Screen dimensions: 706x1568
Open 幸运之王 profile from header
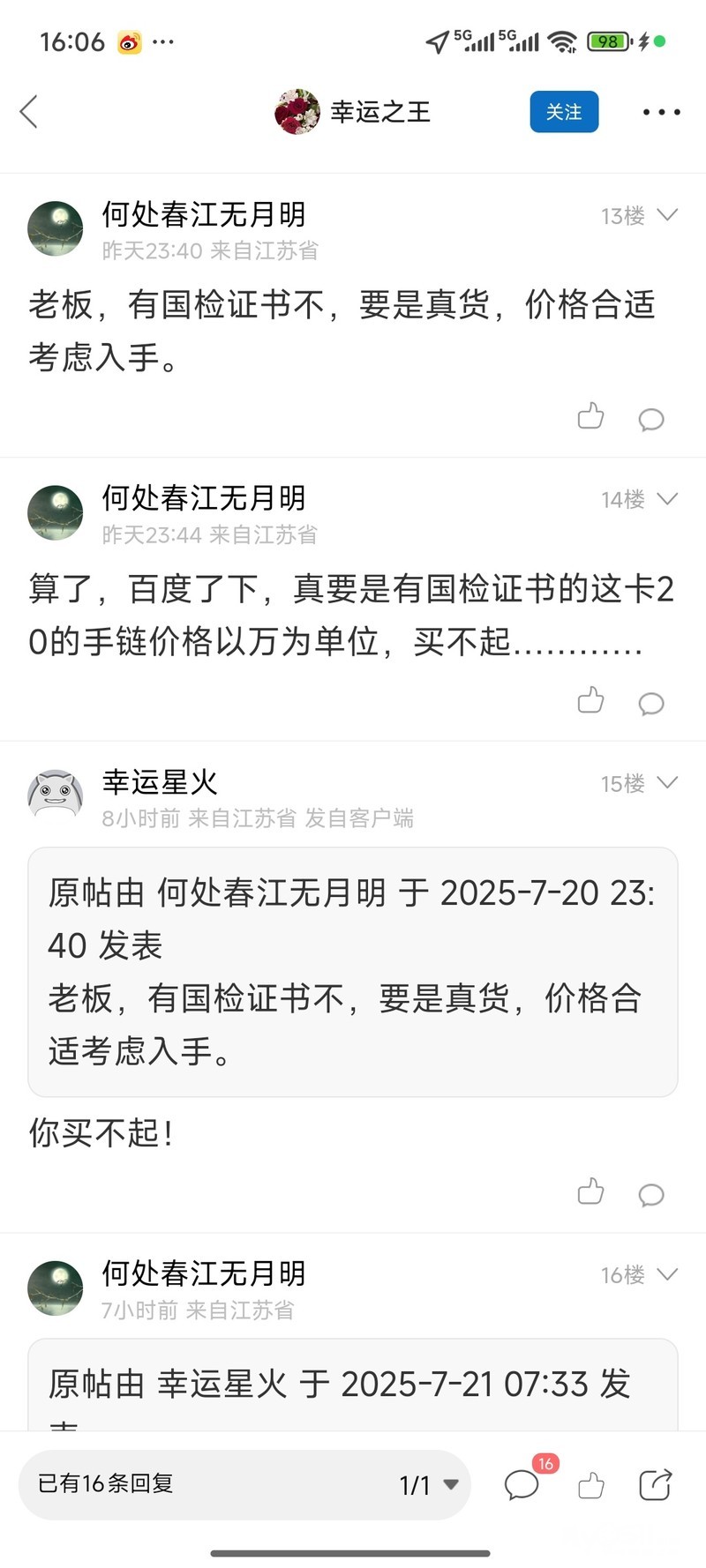point(353,112)
